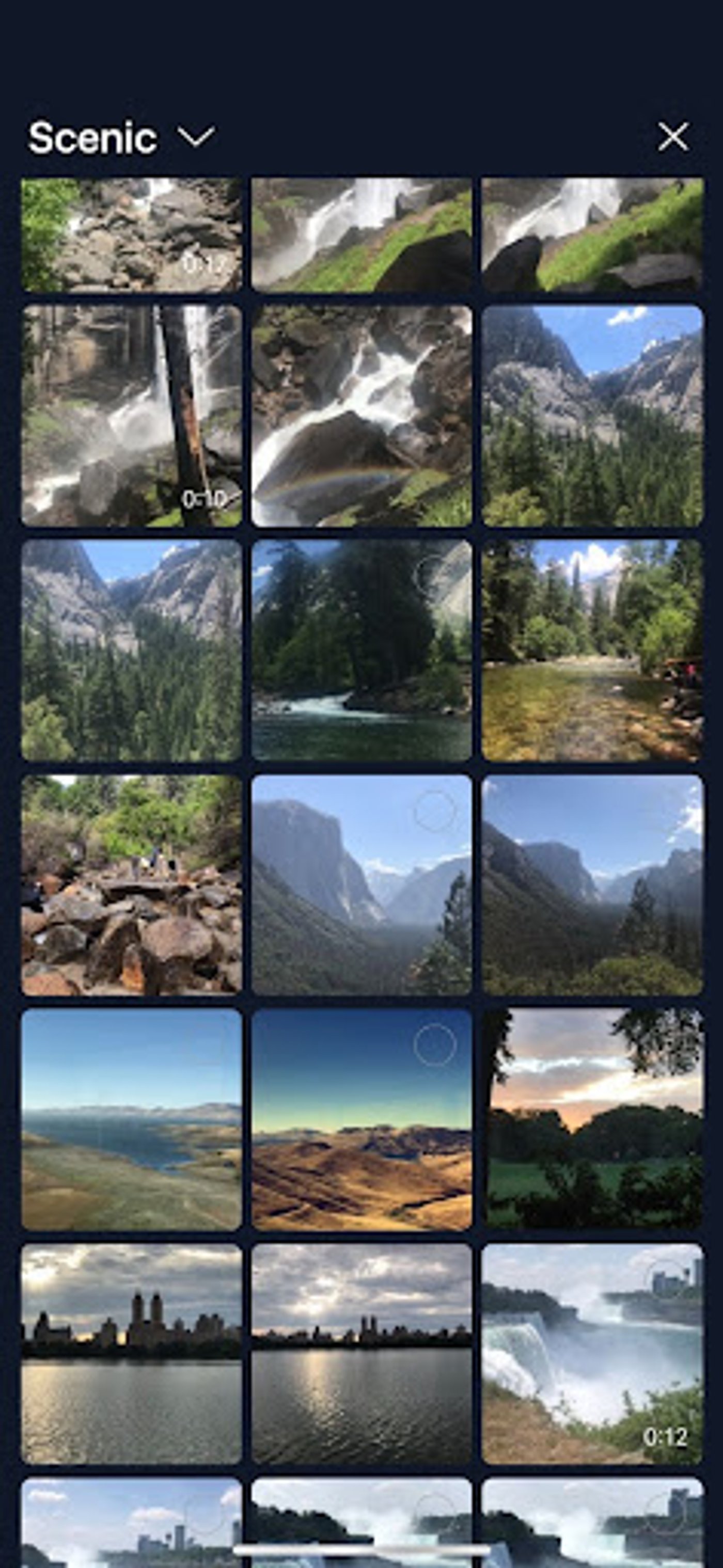The width and height of the screenshot is (723, 1568).
Task: Select the shallow clear river with pines photo
Action: coord(592,650)
